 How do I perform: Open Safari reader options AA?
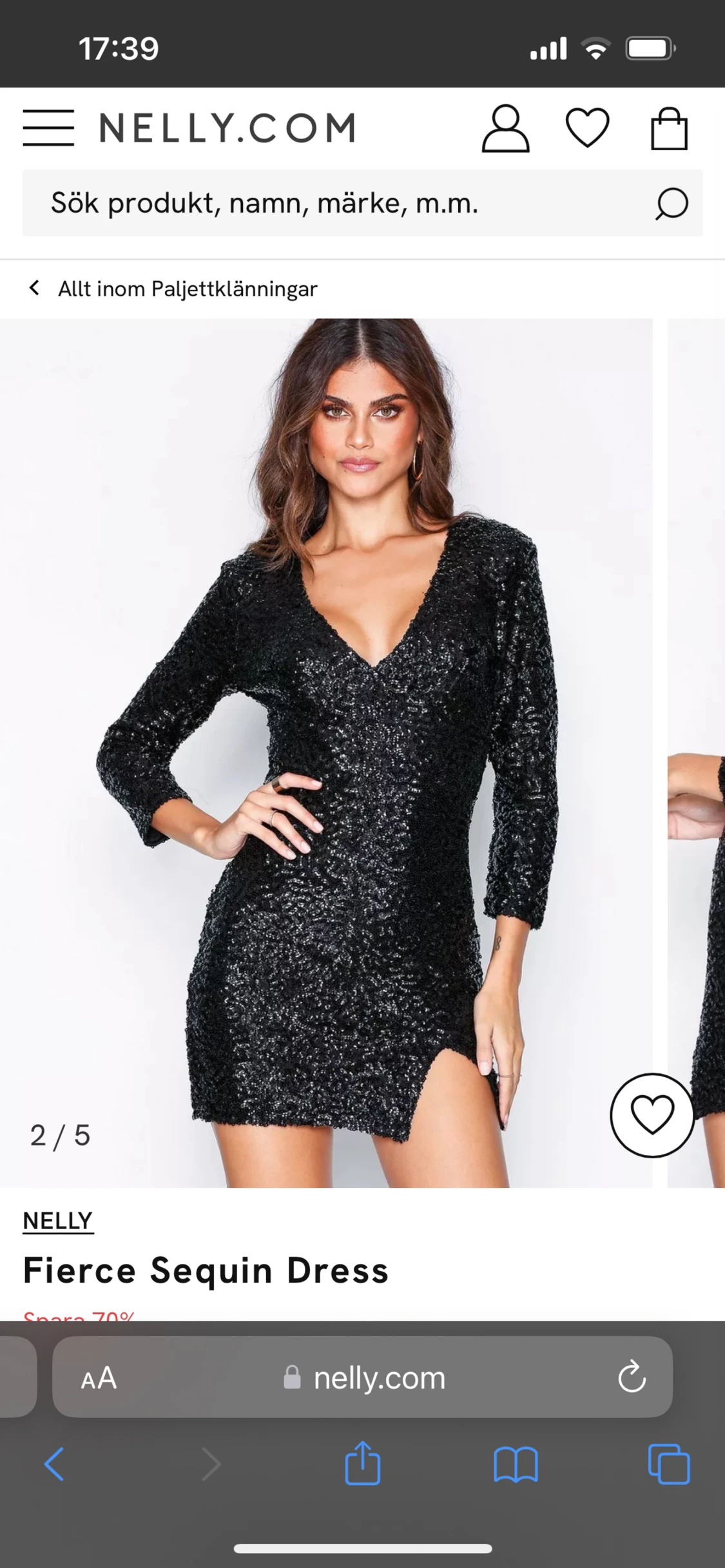(99, 1379)
